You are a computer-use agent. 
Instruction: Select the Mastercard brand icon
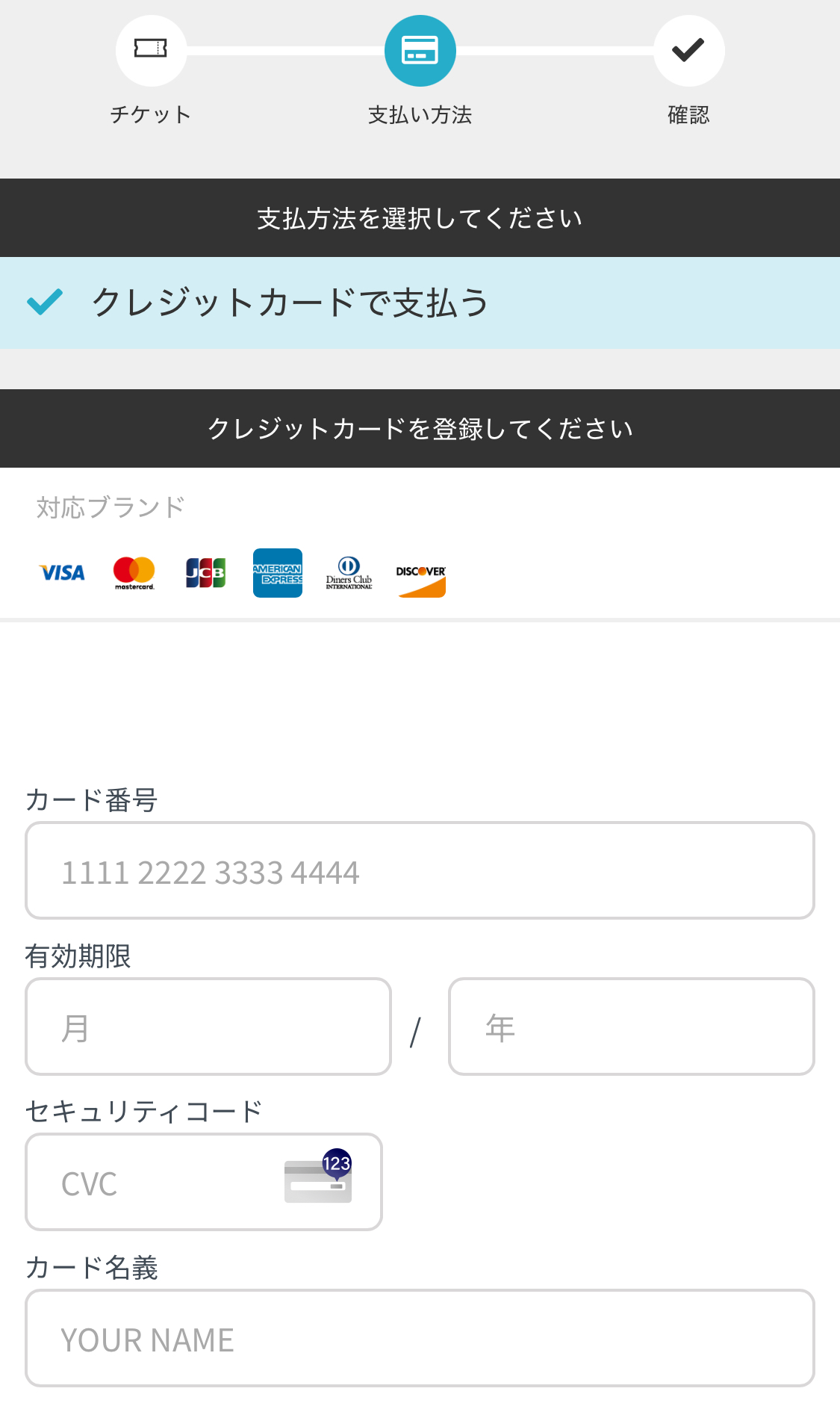click(x=133, y=574)
